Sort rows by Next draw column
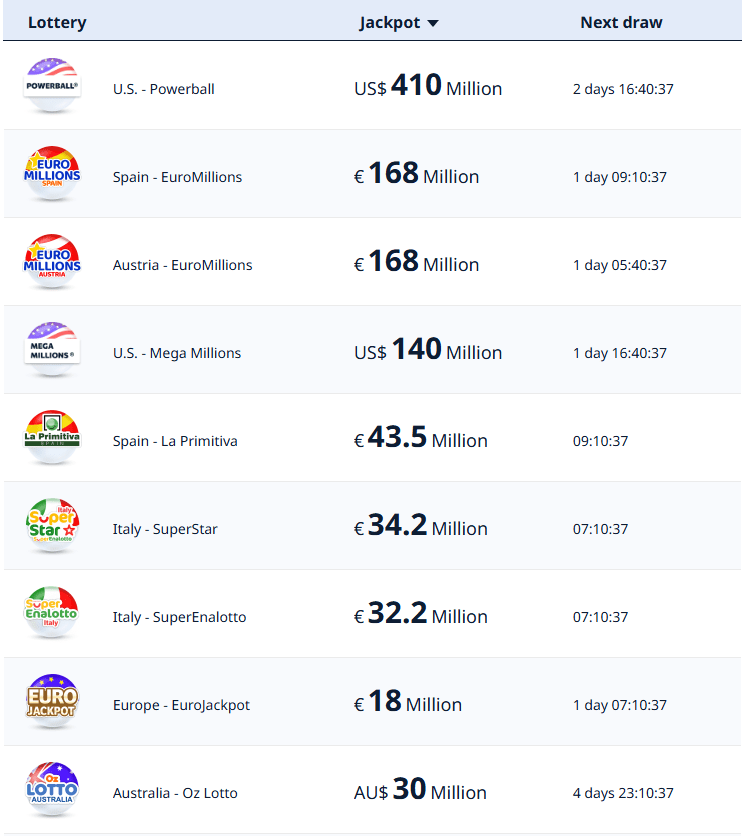This screenshot has height=836, width=742. pyautogui.click(x=621, y=21)
